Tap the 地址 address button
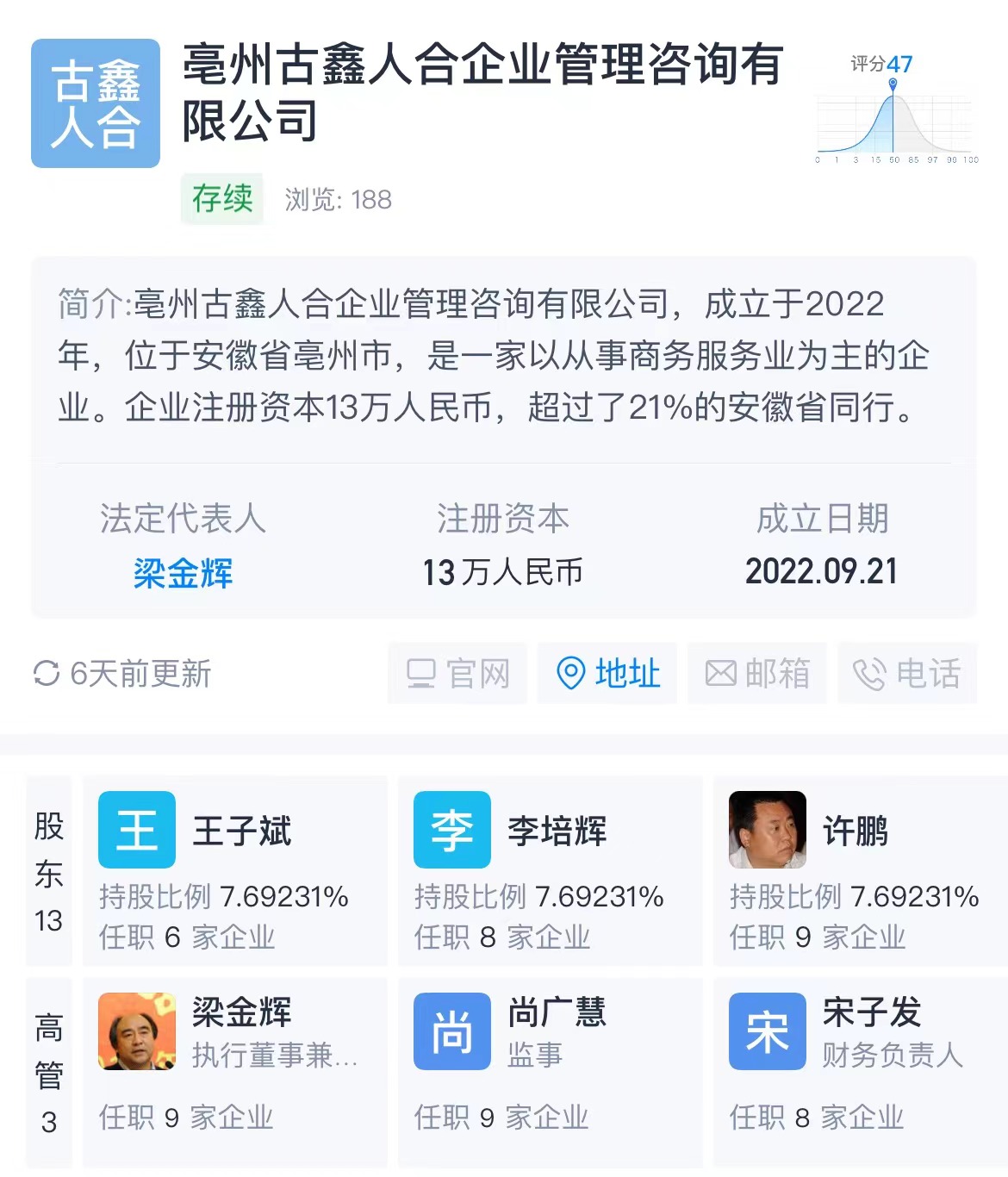 point(607,673)
